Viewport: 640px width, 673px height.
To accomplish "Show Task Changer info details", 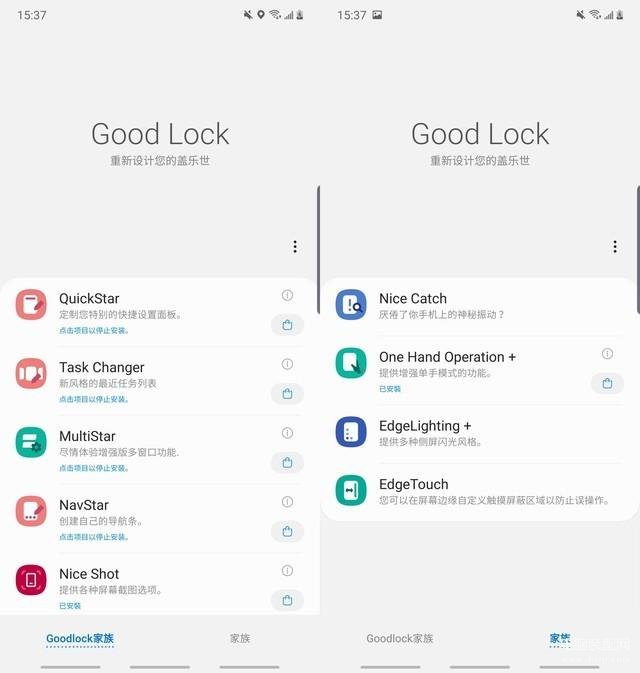I will pyautogui.click(x=287, y=364).
